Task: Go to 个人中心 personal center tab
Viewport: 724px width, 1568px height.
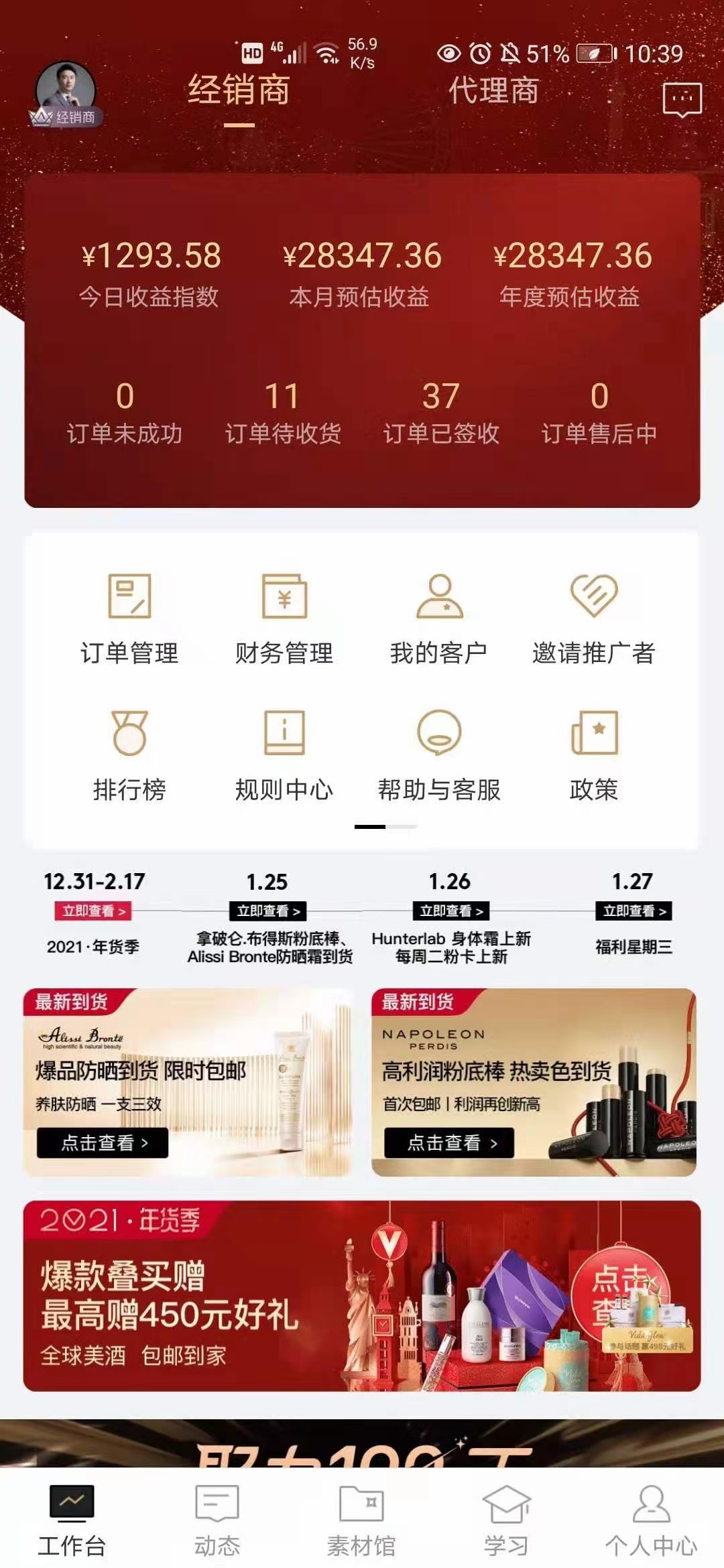Action: pyautogui.click(x=651, y=1521)
